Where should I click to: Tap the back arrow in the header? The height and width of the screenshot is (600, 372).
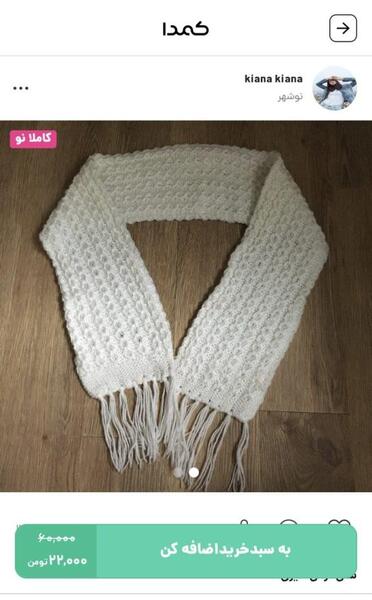pyautogui.click(x=343, y=28)
